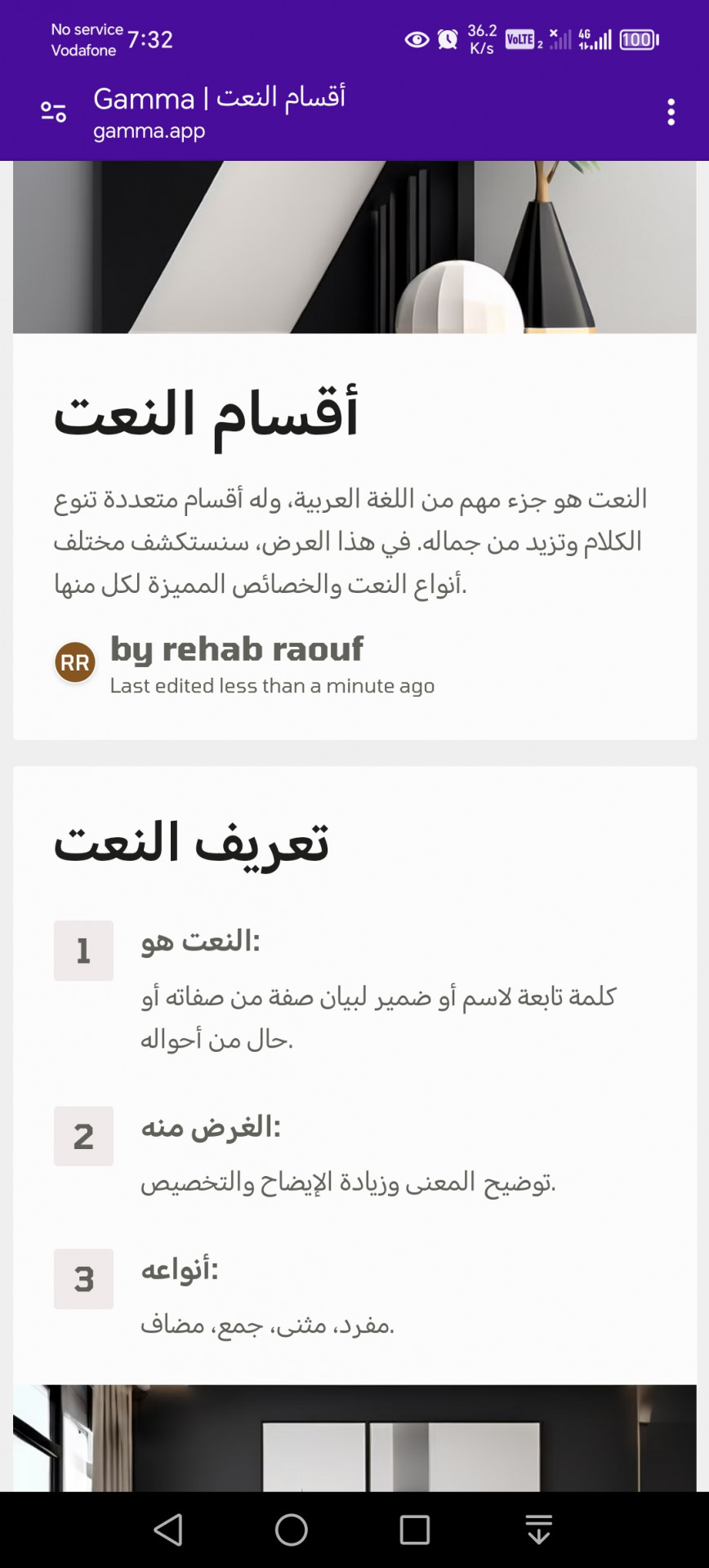The height and width of the screenshot is (1568, 709).
Task: Open the site settings icon
Action: (x=54, y=112)
